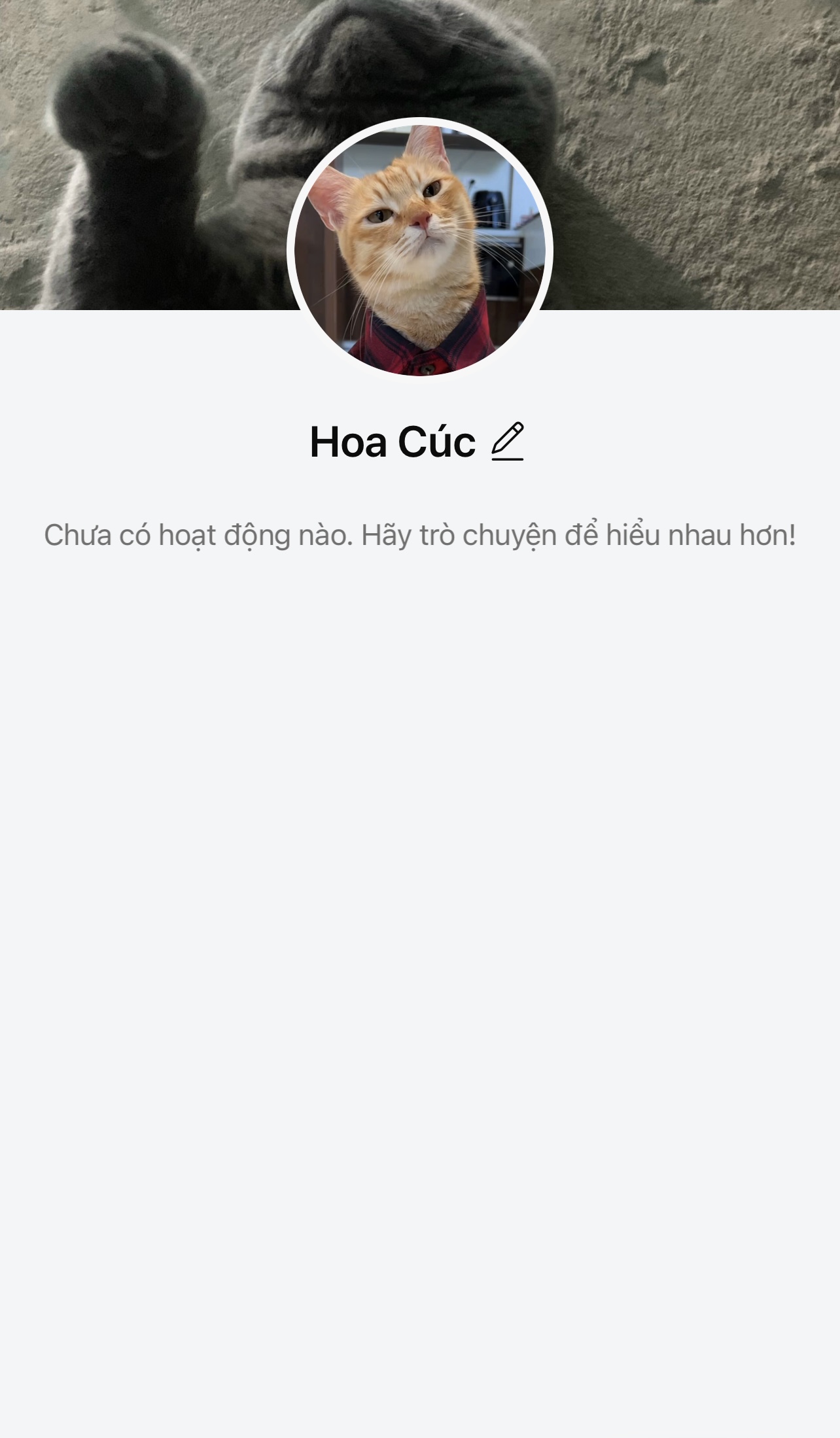Edit the name Hoa Cúc

tap(508, 442)
